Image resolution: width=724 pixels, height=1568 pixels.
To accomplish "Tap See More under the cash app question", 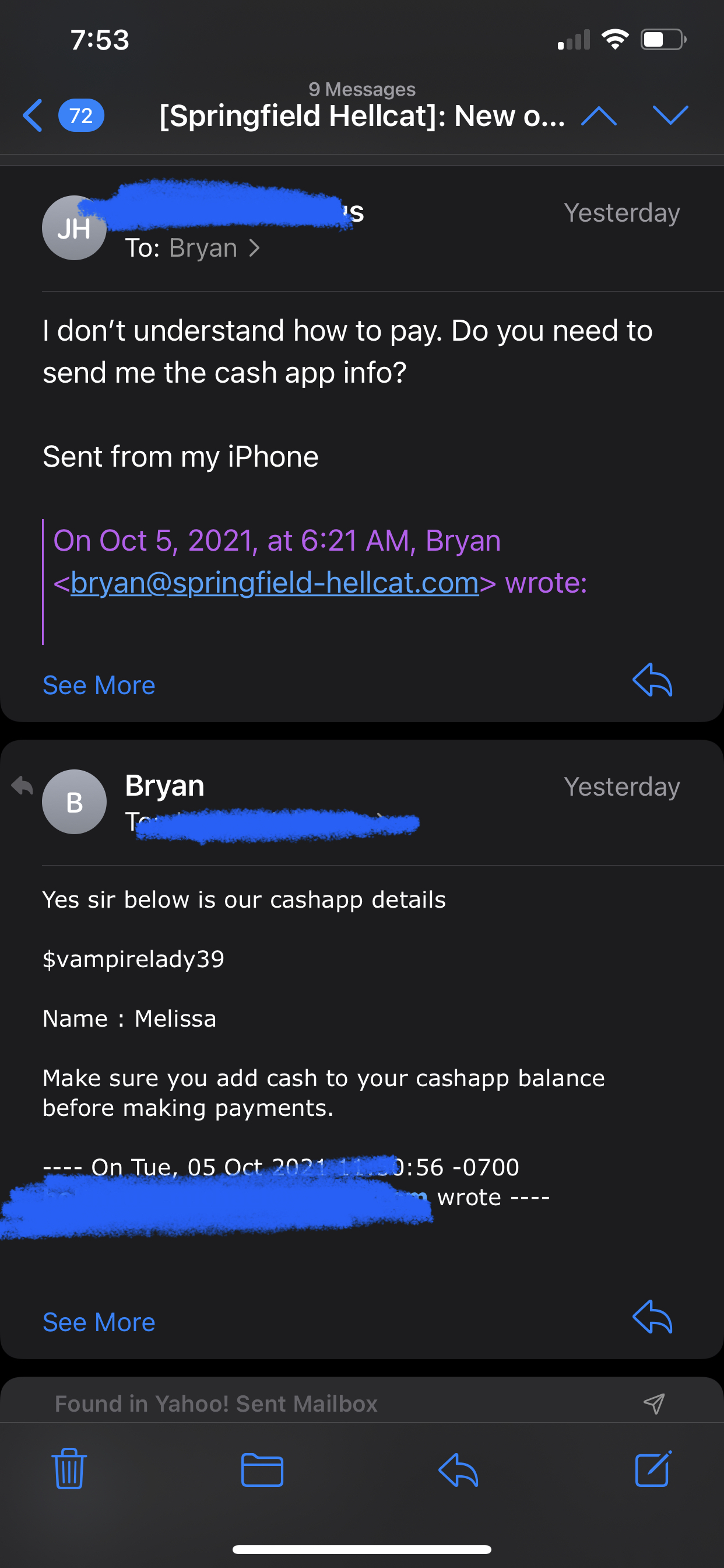I will [x=99, y=685].
